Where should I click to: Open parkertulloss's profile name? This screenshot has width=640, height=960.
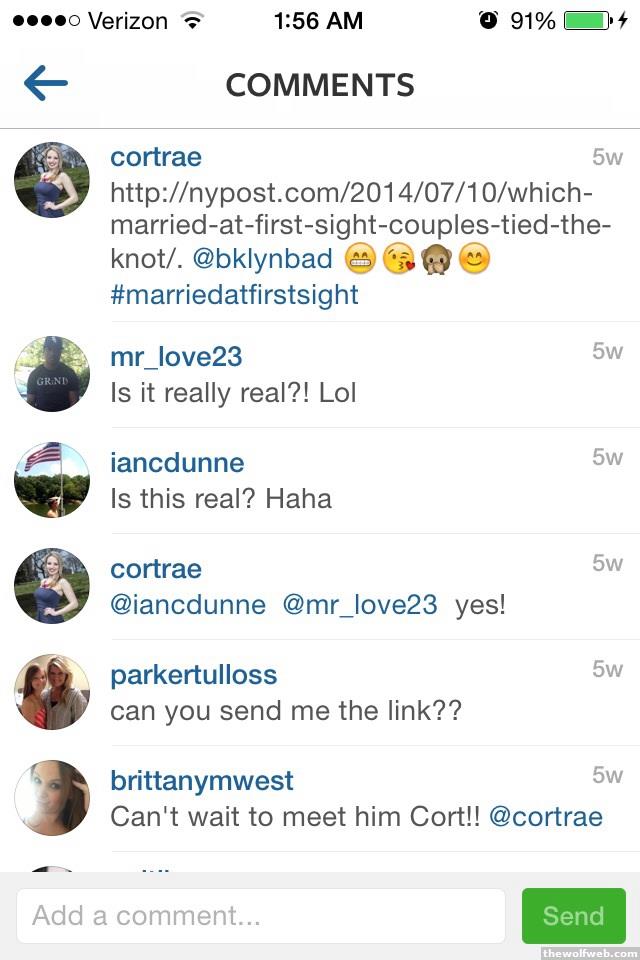pos(194,675)
